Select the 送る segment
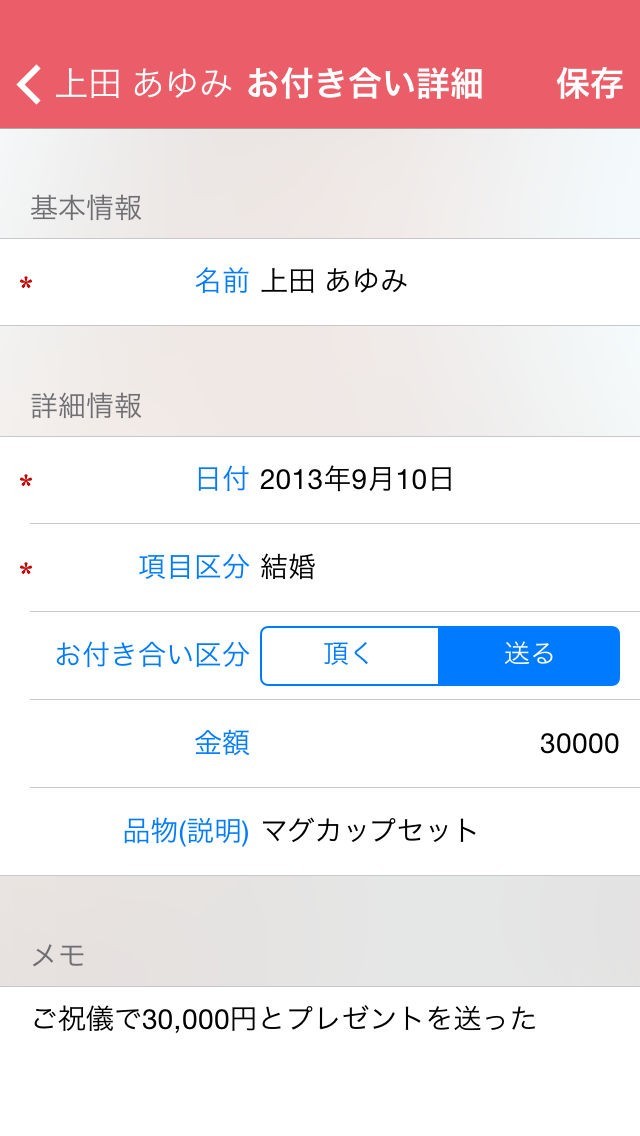Viewport: 640px width, 1136px height. pos(529,656)
